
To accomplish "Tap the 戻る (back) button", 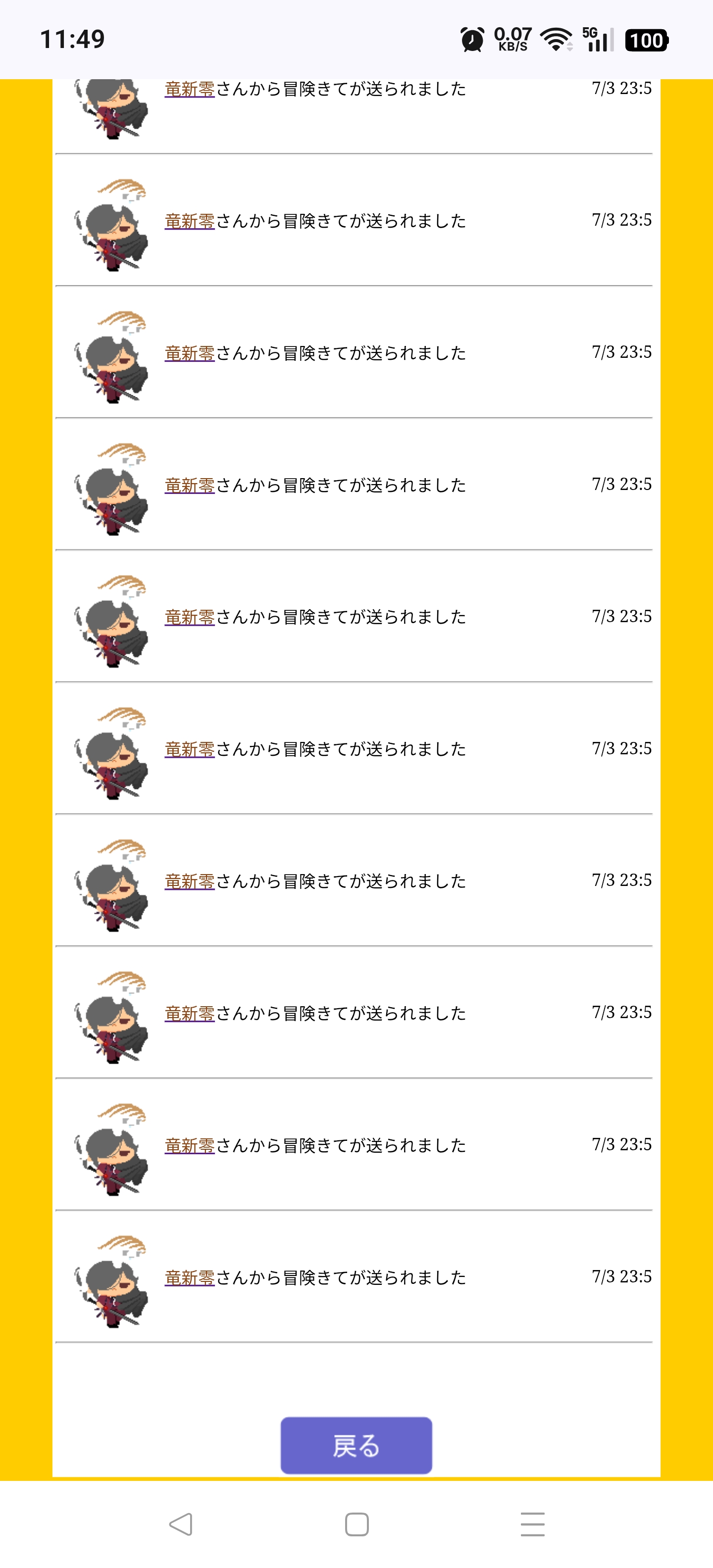I will [356, 1446].
